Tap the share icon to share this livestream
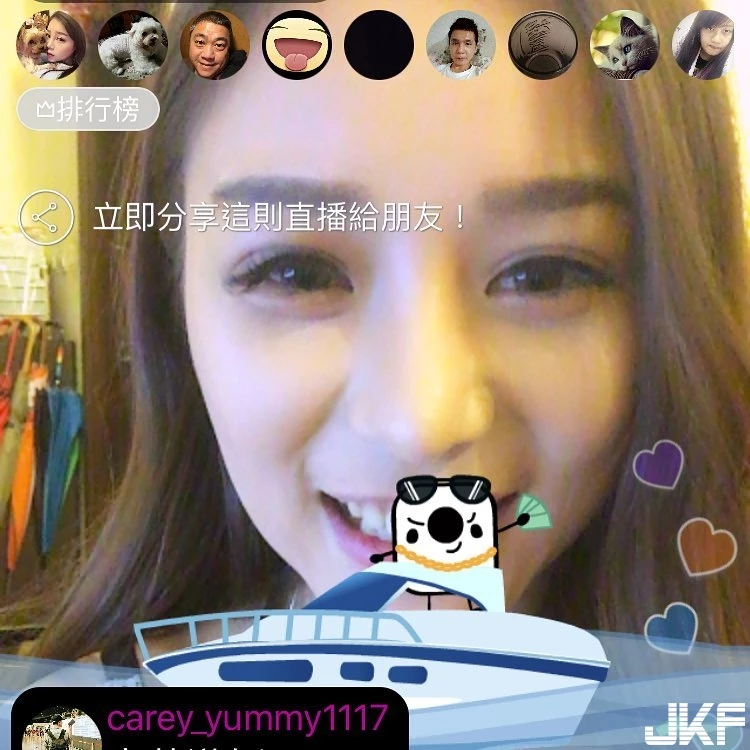This screenshot has height=750, width=750. click(46, 217)
